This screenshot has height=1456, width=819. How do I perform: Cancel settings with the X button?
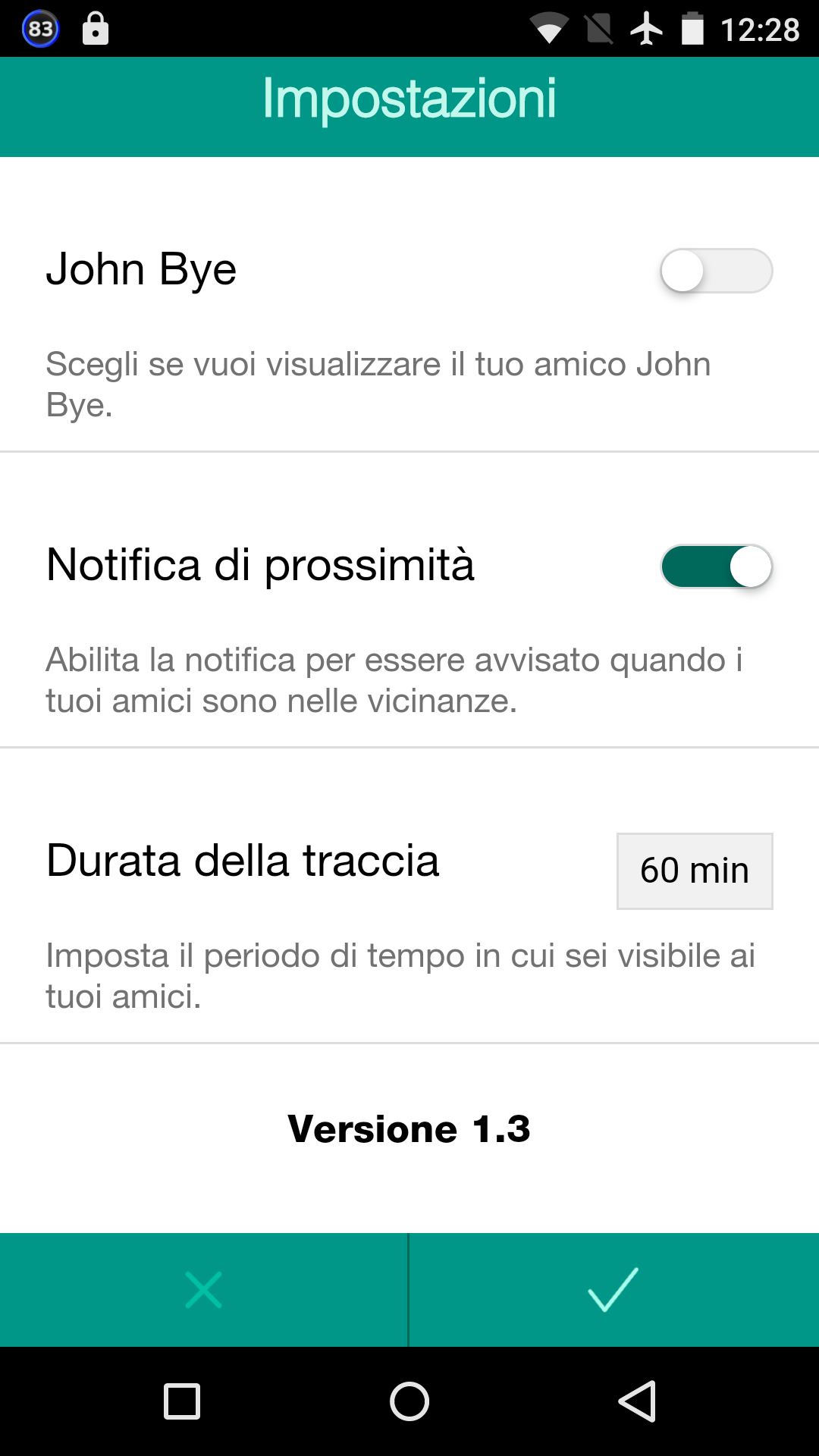[x=203, y=1290]
